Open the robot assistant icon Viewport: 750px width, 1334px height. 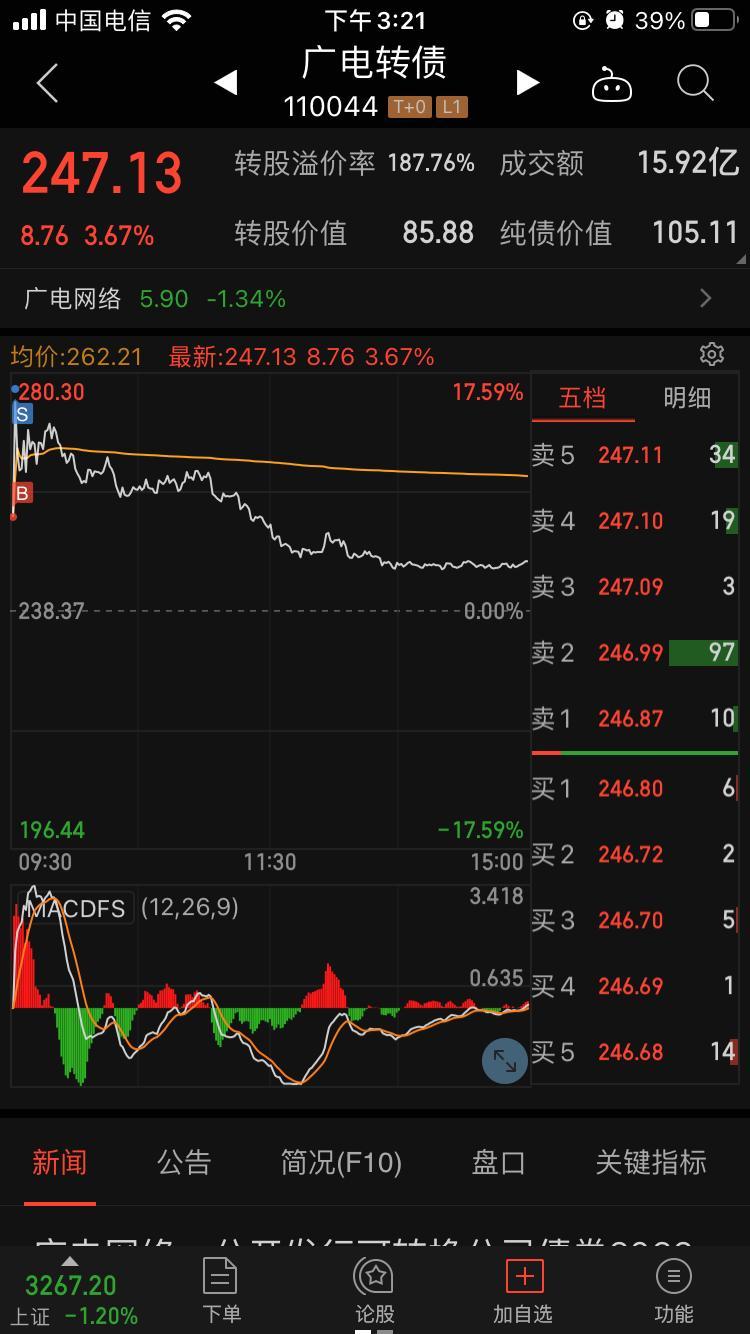(x=611, y=85)
